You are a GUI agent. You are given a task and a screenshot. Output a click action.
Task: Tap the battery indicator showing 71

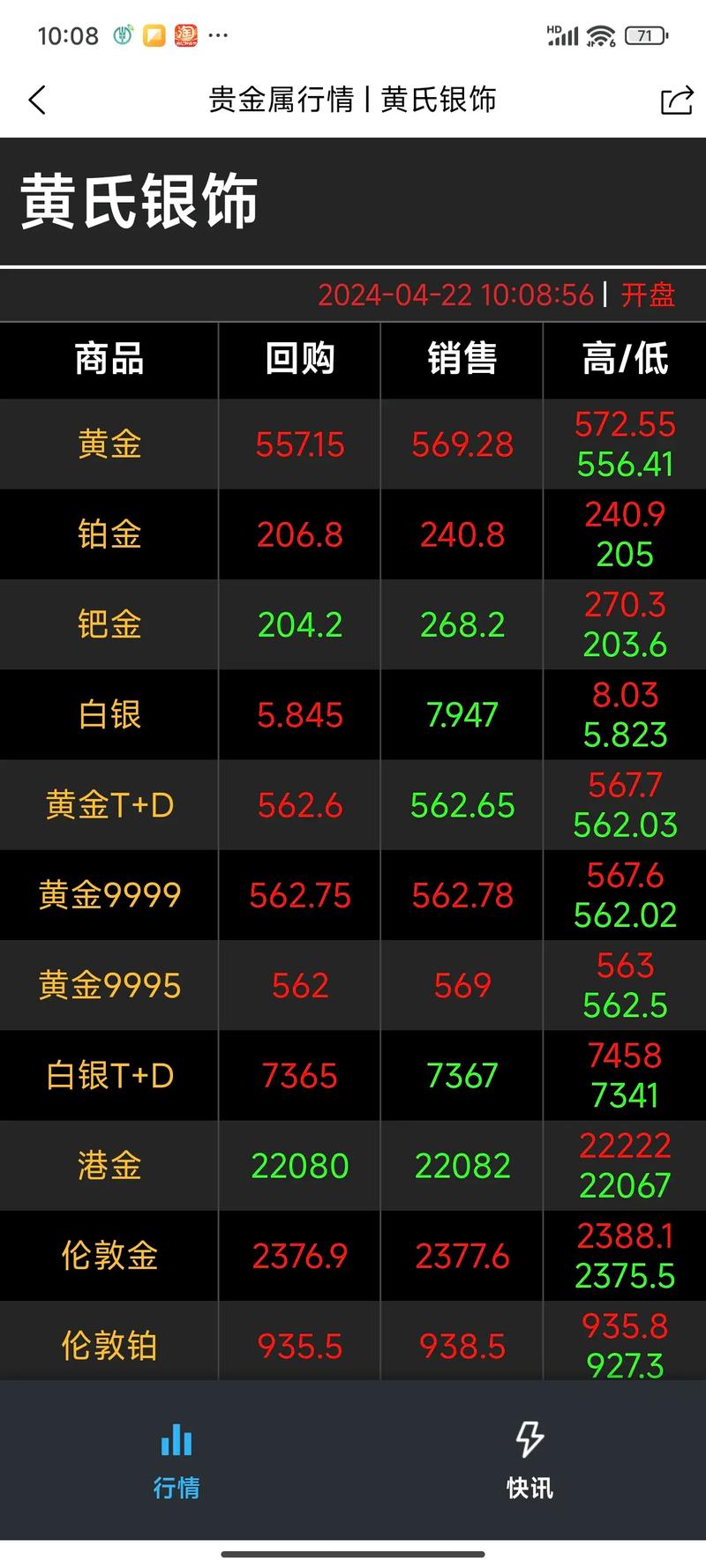tap(644, 35)
